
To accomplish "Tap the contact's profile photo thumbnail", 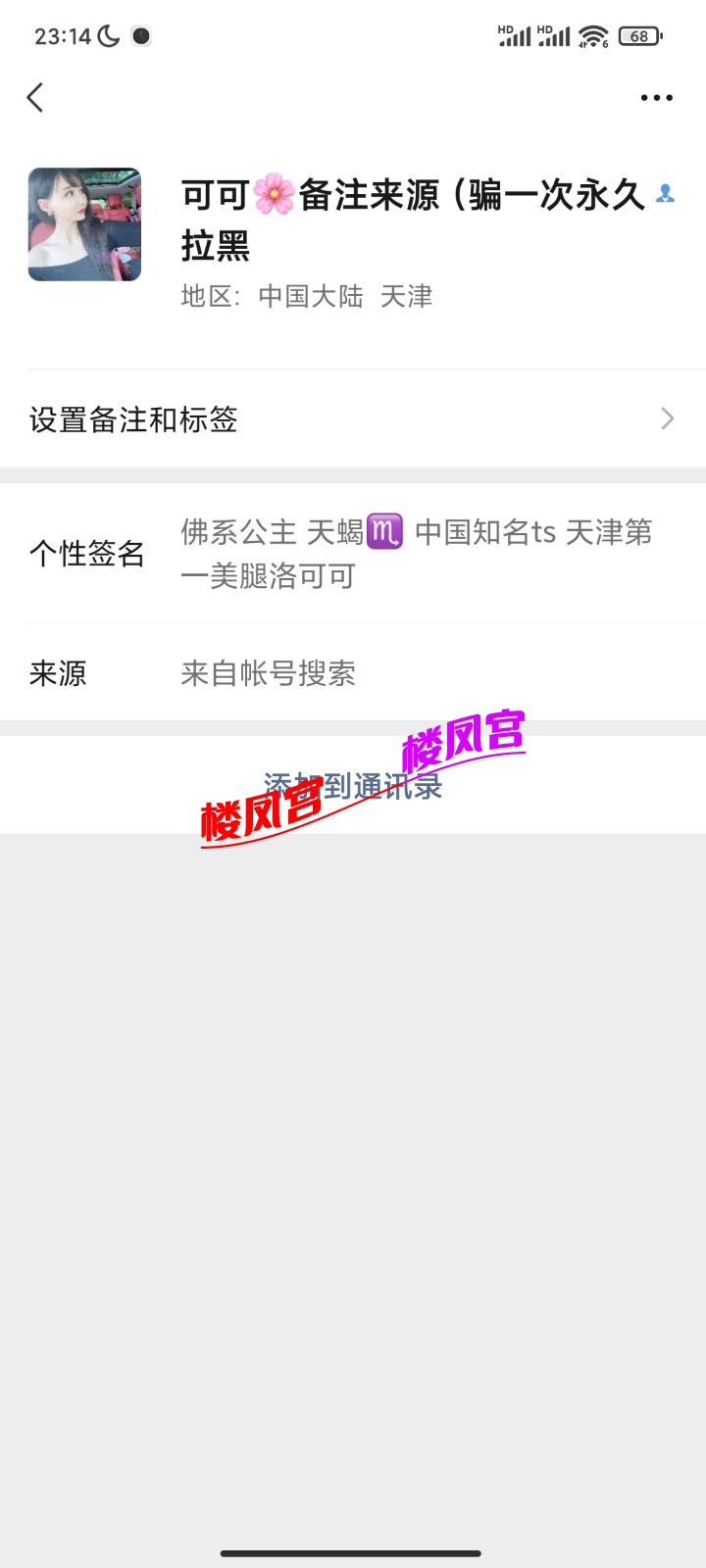I will click(84, 223).
